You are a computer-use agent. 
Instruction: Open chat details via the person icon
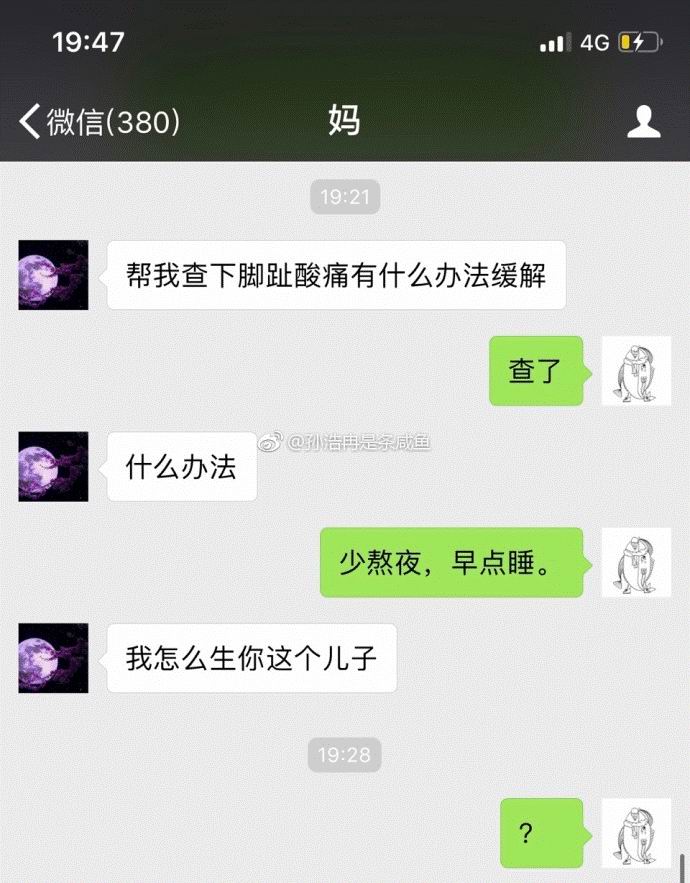point(643,122)
